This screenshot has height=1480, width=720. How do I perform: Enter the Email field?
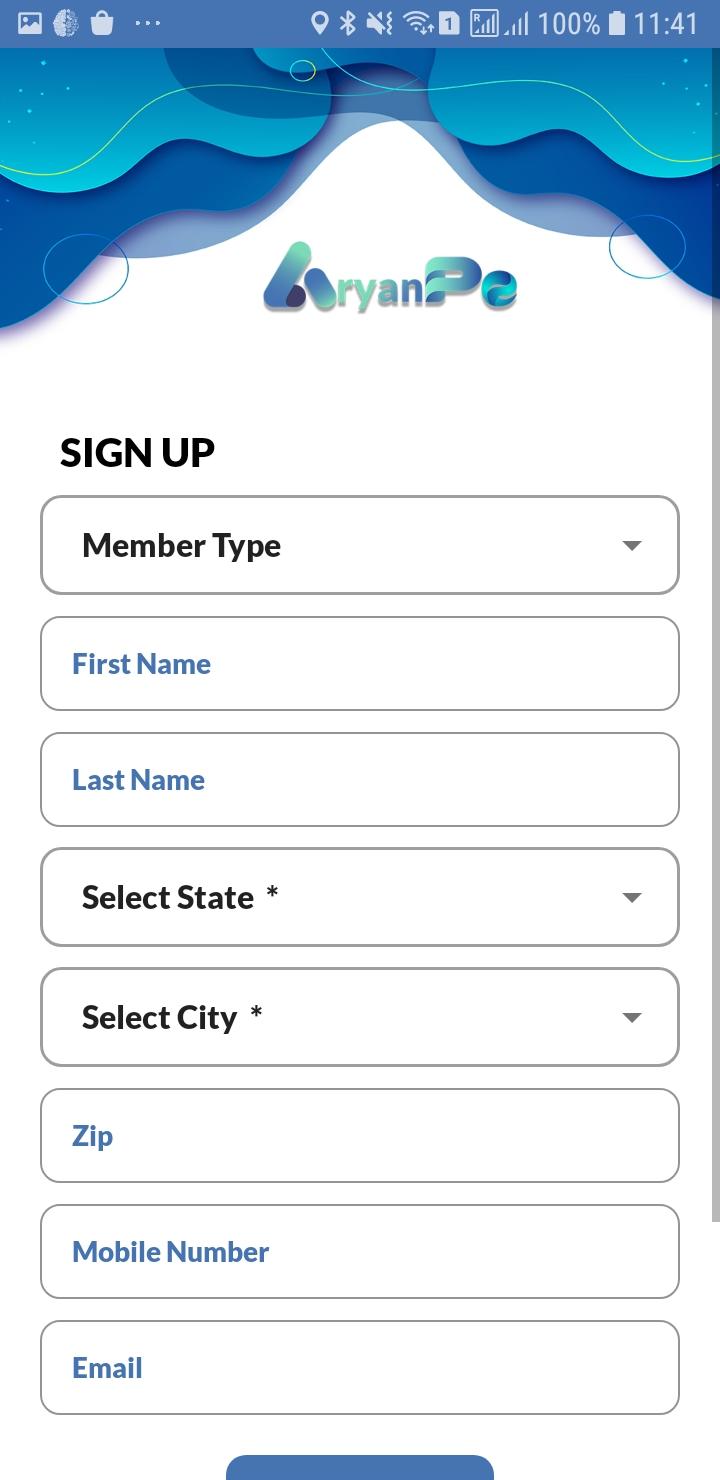pos(360,1368)
